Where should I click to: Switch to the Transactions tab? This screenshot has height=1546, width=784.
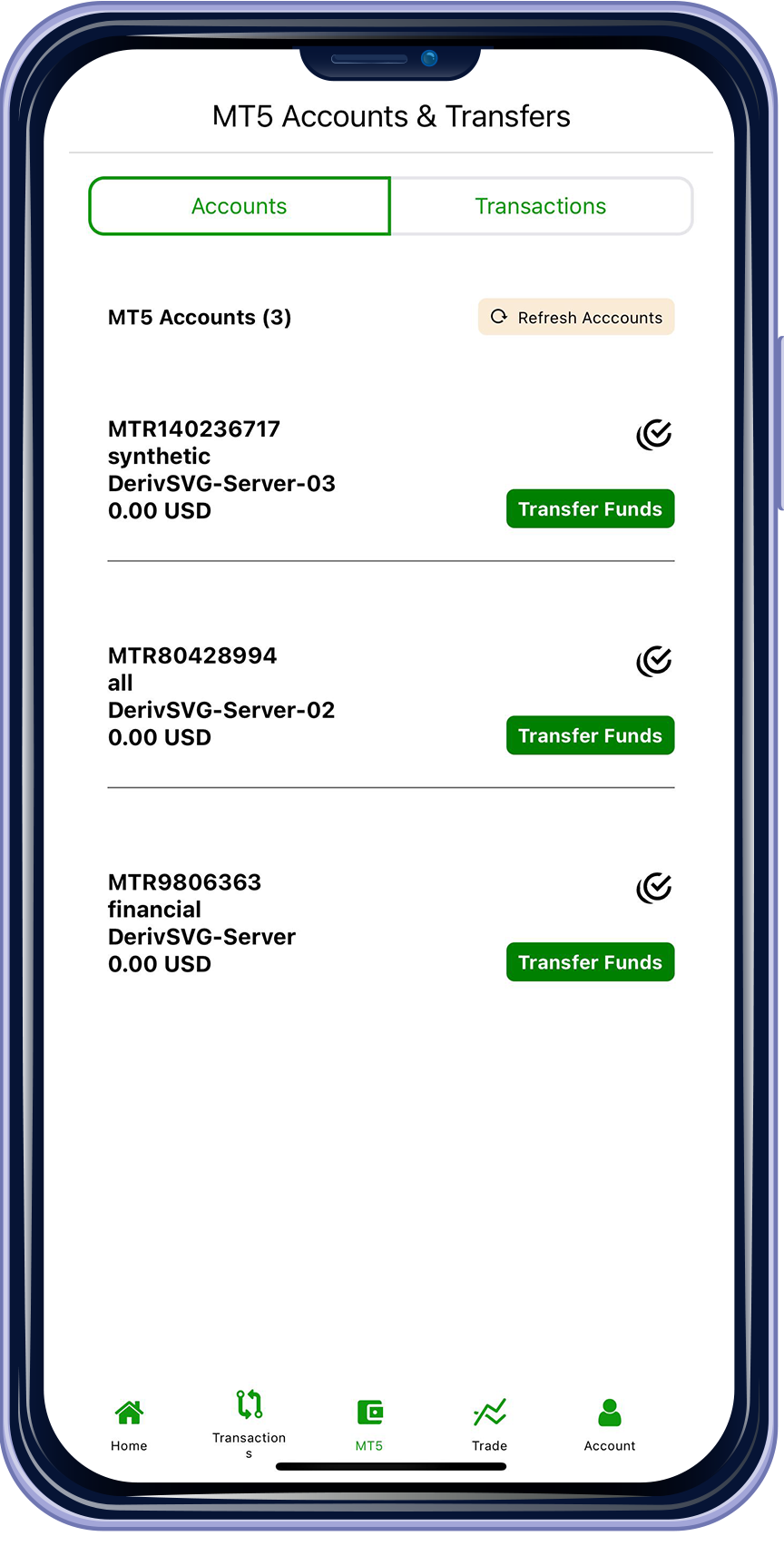tap(541, 206)
